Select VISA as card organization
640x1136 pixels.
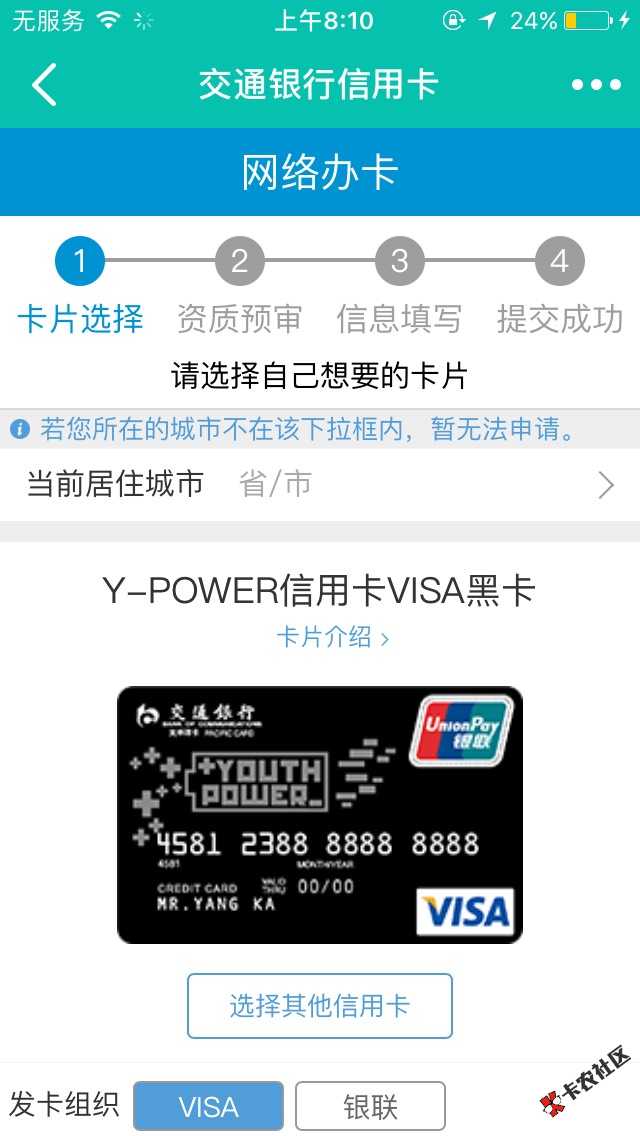pyautogui.click(x=208, y=1107)
